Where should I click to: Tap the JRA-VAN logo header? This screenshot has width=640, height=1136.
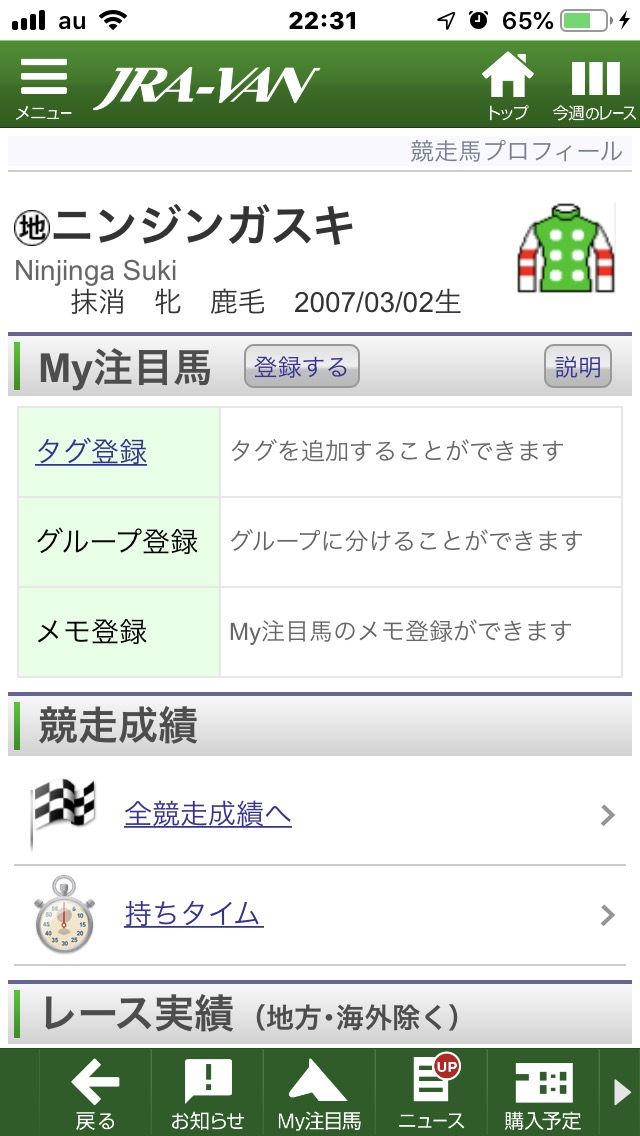207,87
